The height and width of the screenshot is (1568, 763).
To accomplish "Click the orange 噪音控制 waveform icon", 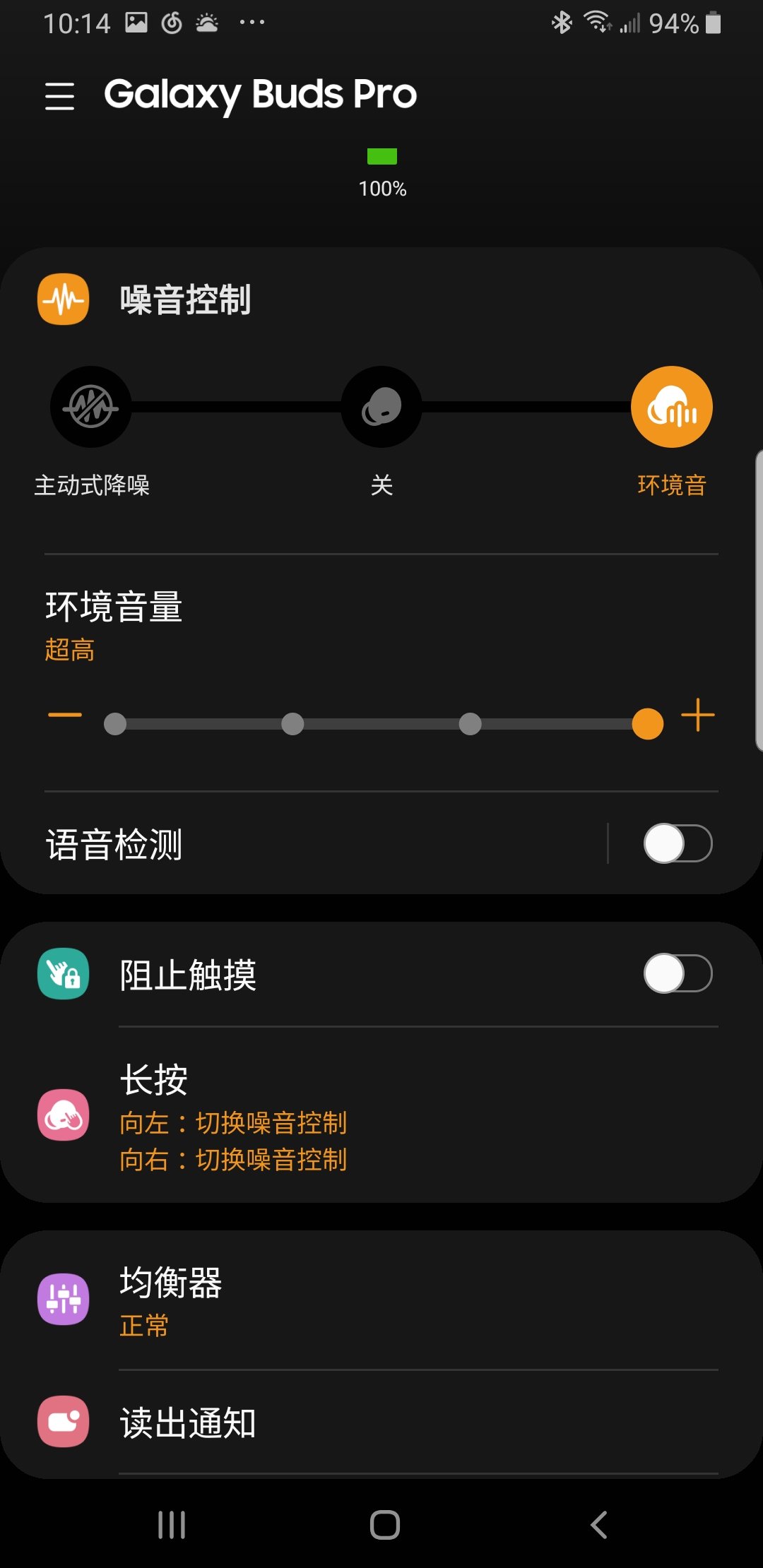I will 63,299.
